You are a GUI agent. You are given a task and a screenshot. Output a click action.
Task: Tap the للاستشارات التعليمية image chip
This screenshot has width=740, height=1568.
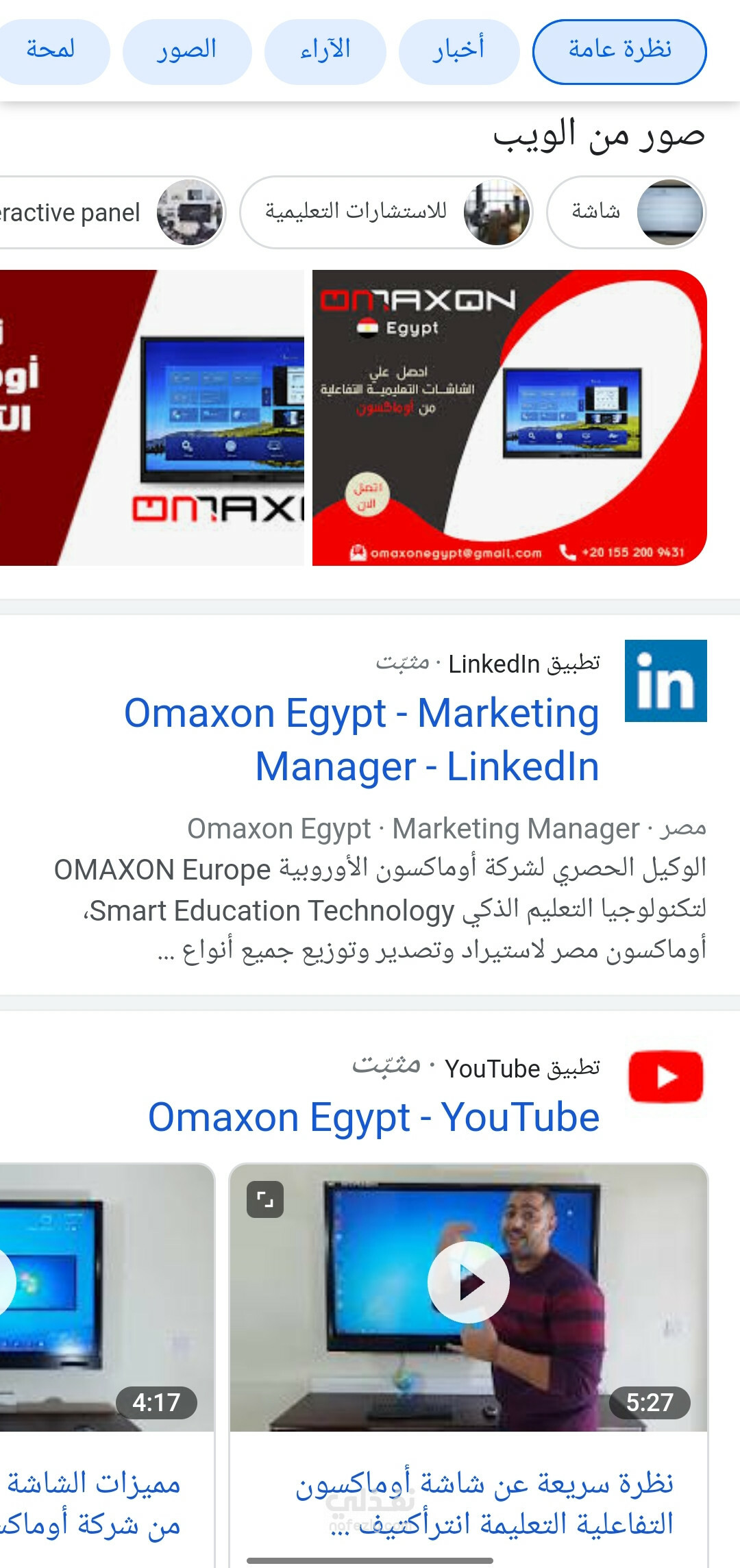(386, 212)
